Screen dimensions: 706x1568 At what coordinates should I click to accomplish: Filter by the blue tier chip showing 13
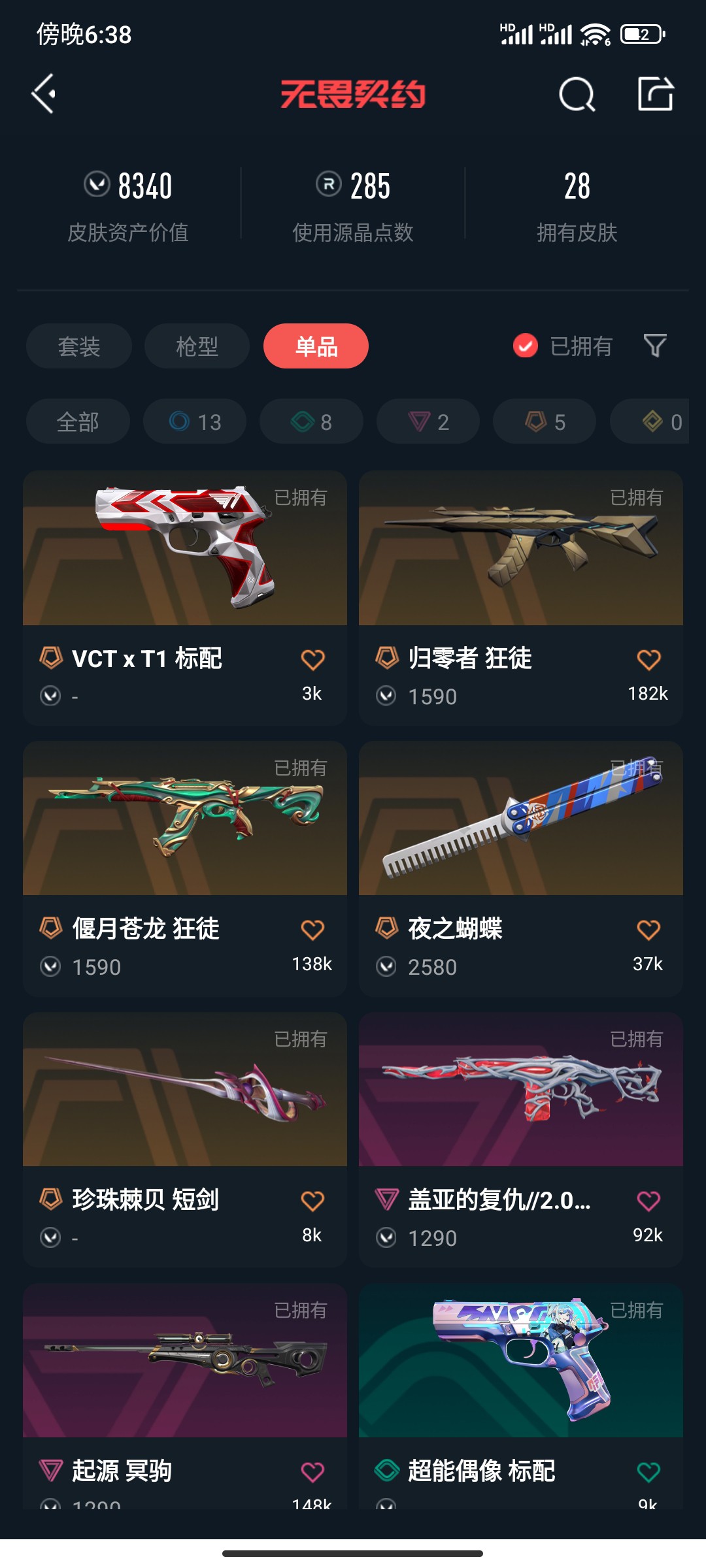point(195,422)
